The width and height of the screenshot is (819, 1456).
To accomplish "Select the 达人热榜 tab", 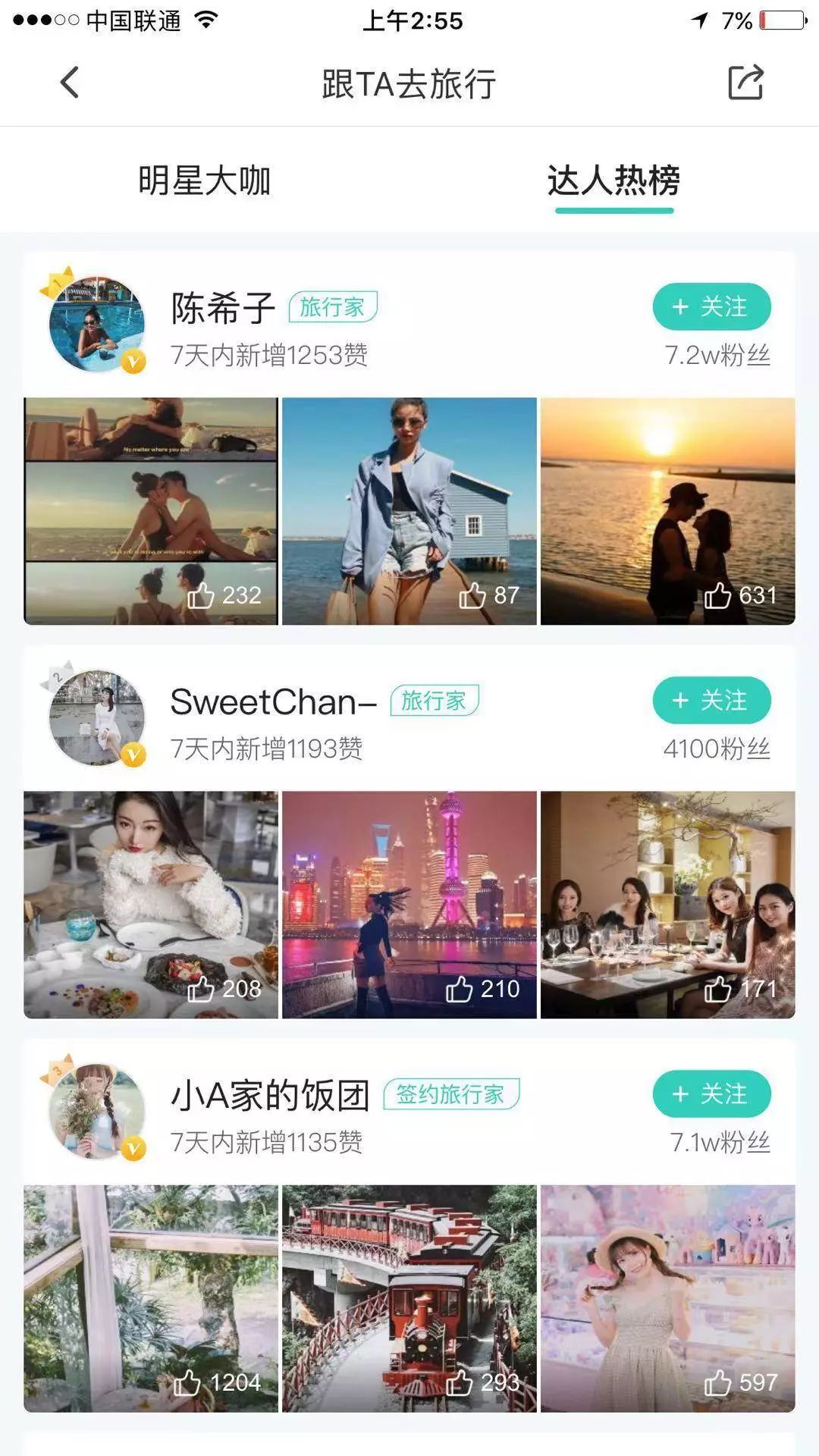I will coord(613,181).
